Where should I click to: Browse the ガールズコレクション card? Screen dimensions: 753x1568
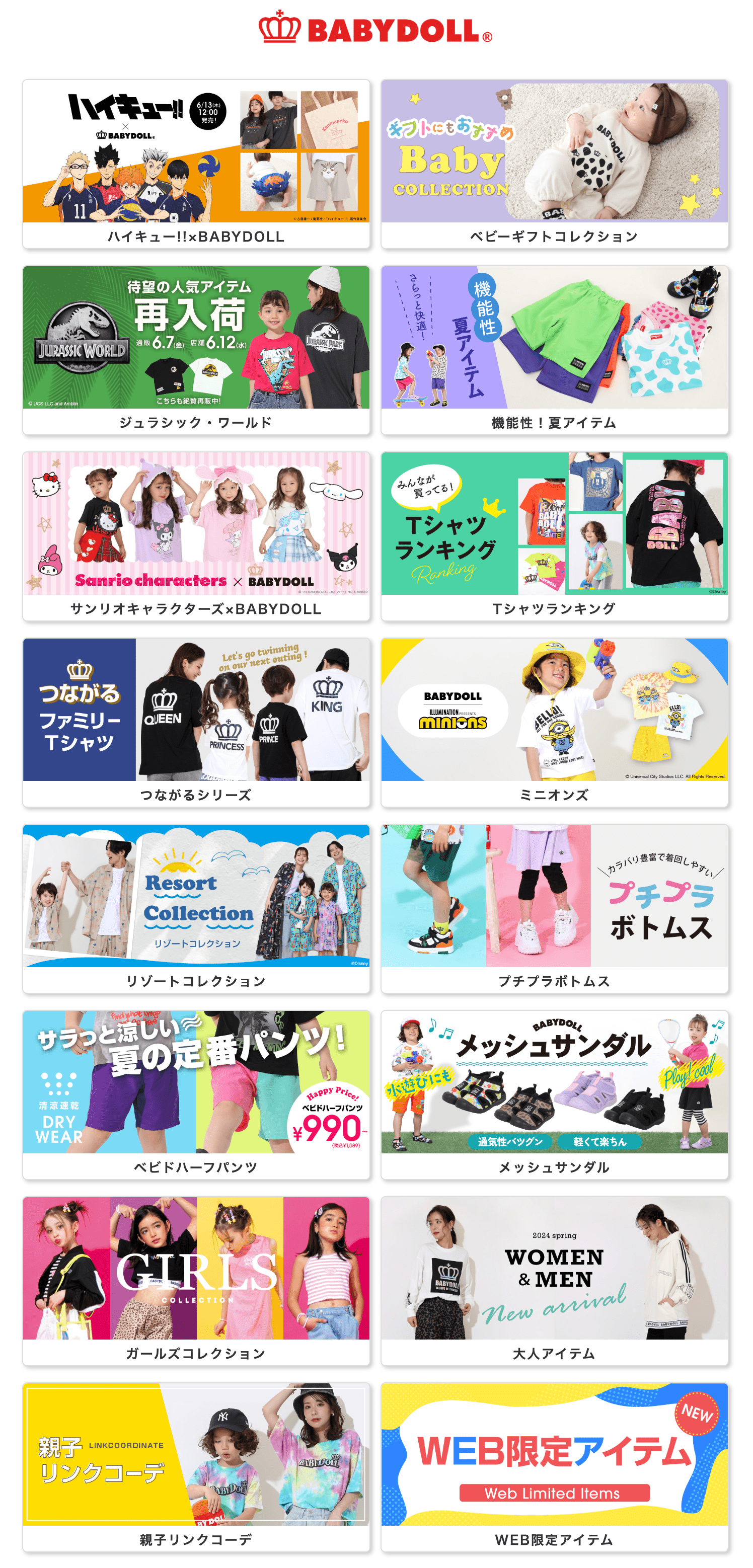[196, 1281]
